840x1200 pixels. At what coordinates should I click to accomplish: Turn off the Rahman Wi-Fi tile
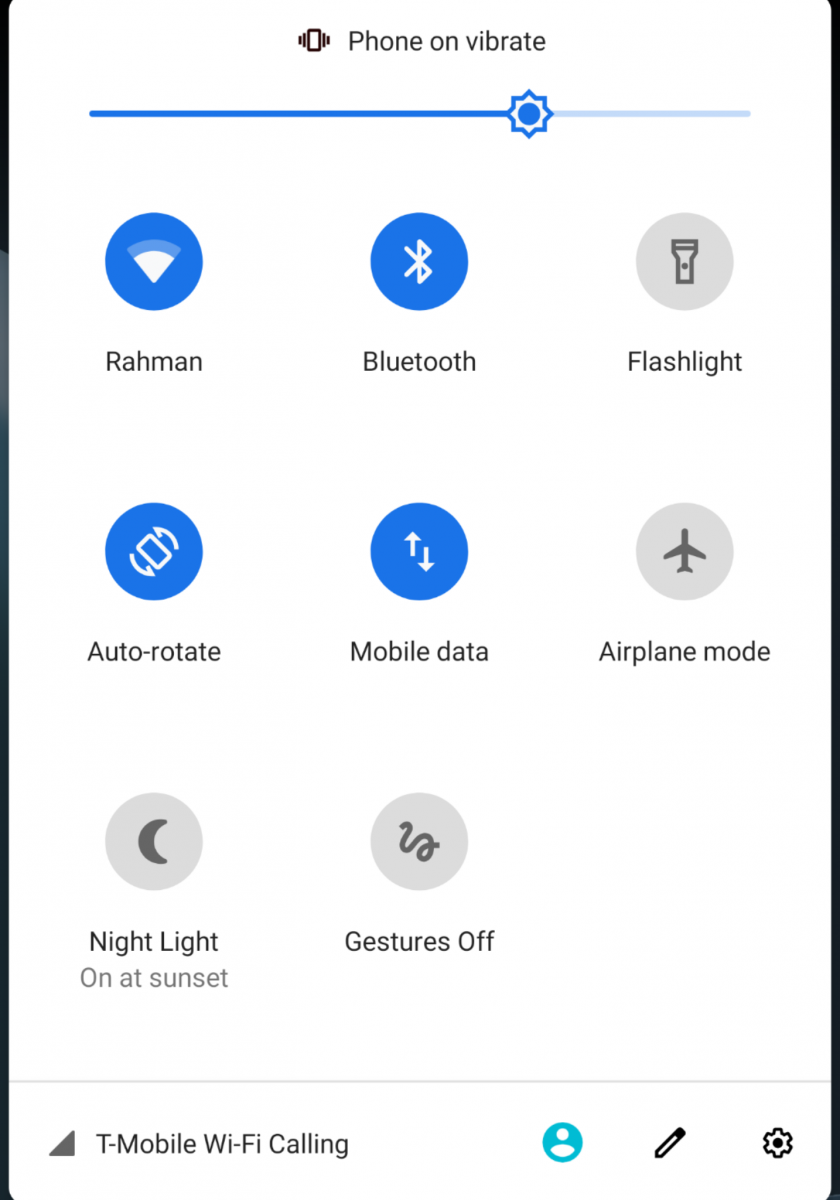coord(154,261)
